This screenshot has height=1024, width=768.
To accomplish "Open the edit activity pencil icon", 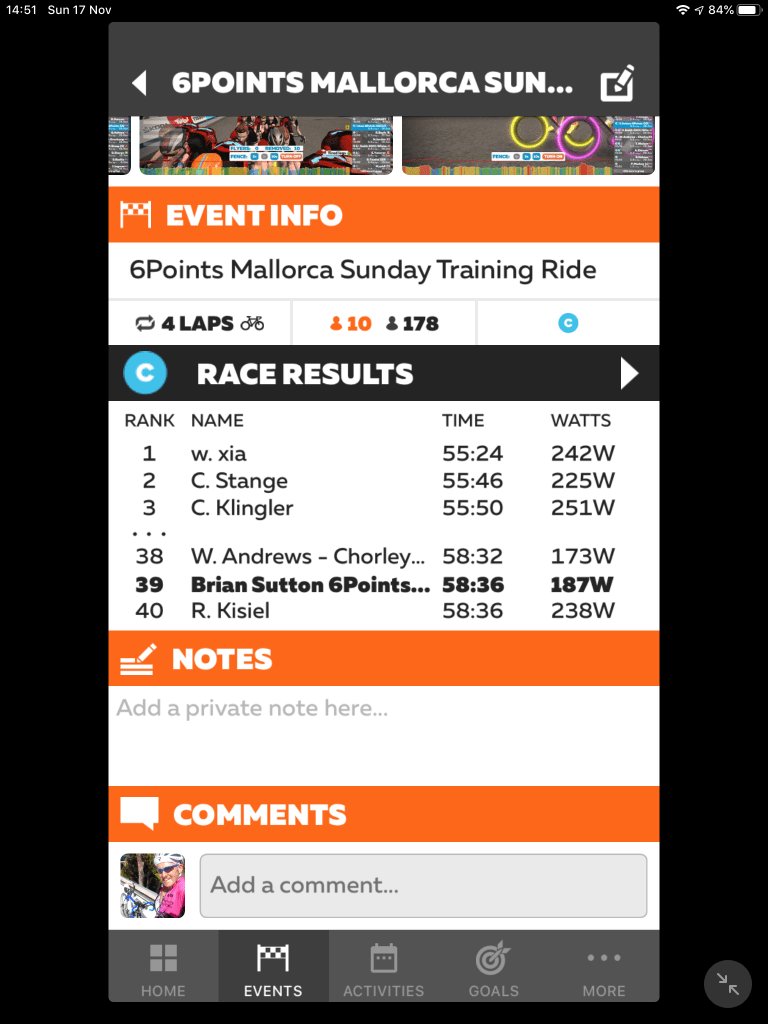I will point(617,84).
